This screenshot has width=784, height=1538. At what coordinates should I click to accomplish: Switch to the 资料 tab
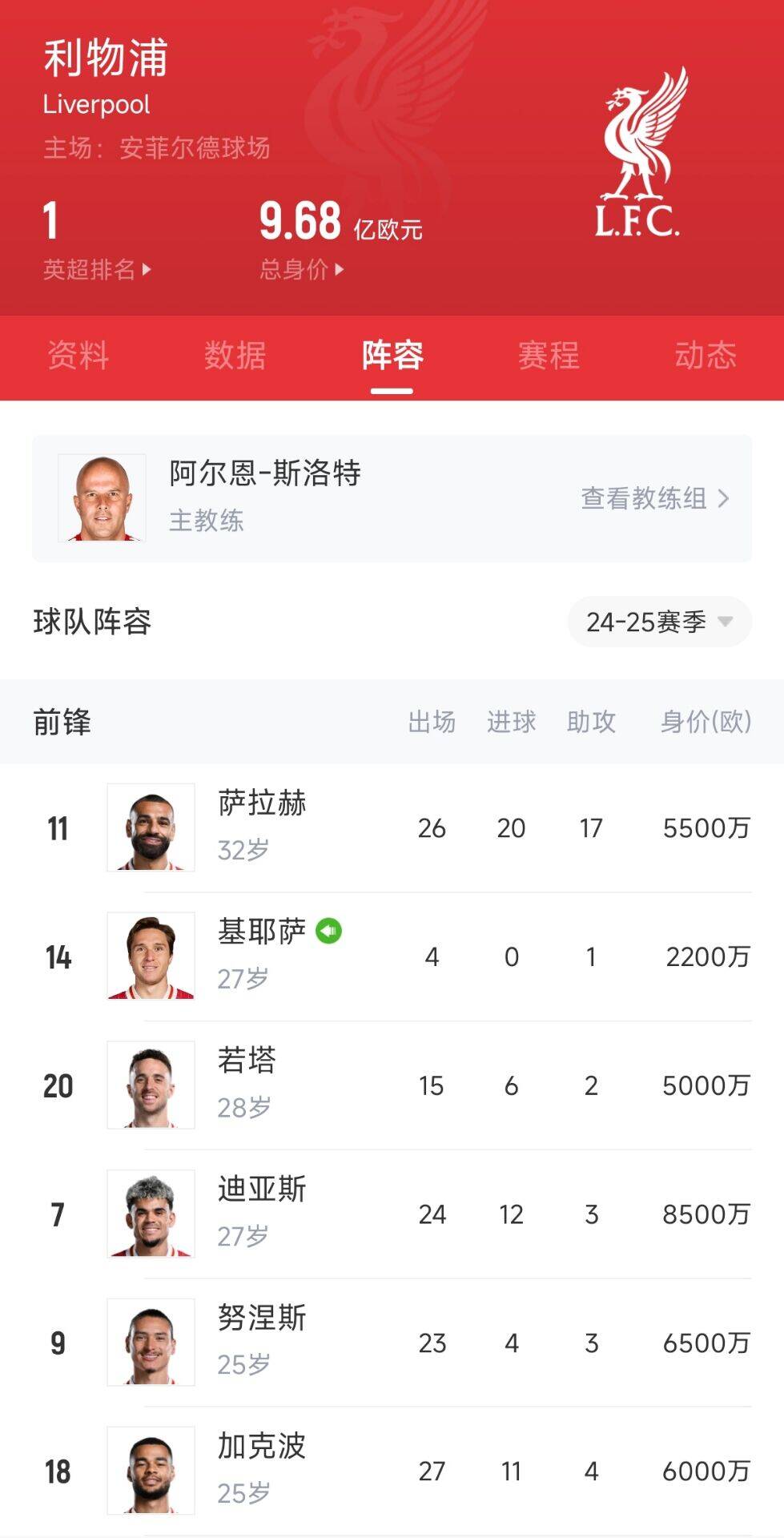pos(78,356)
